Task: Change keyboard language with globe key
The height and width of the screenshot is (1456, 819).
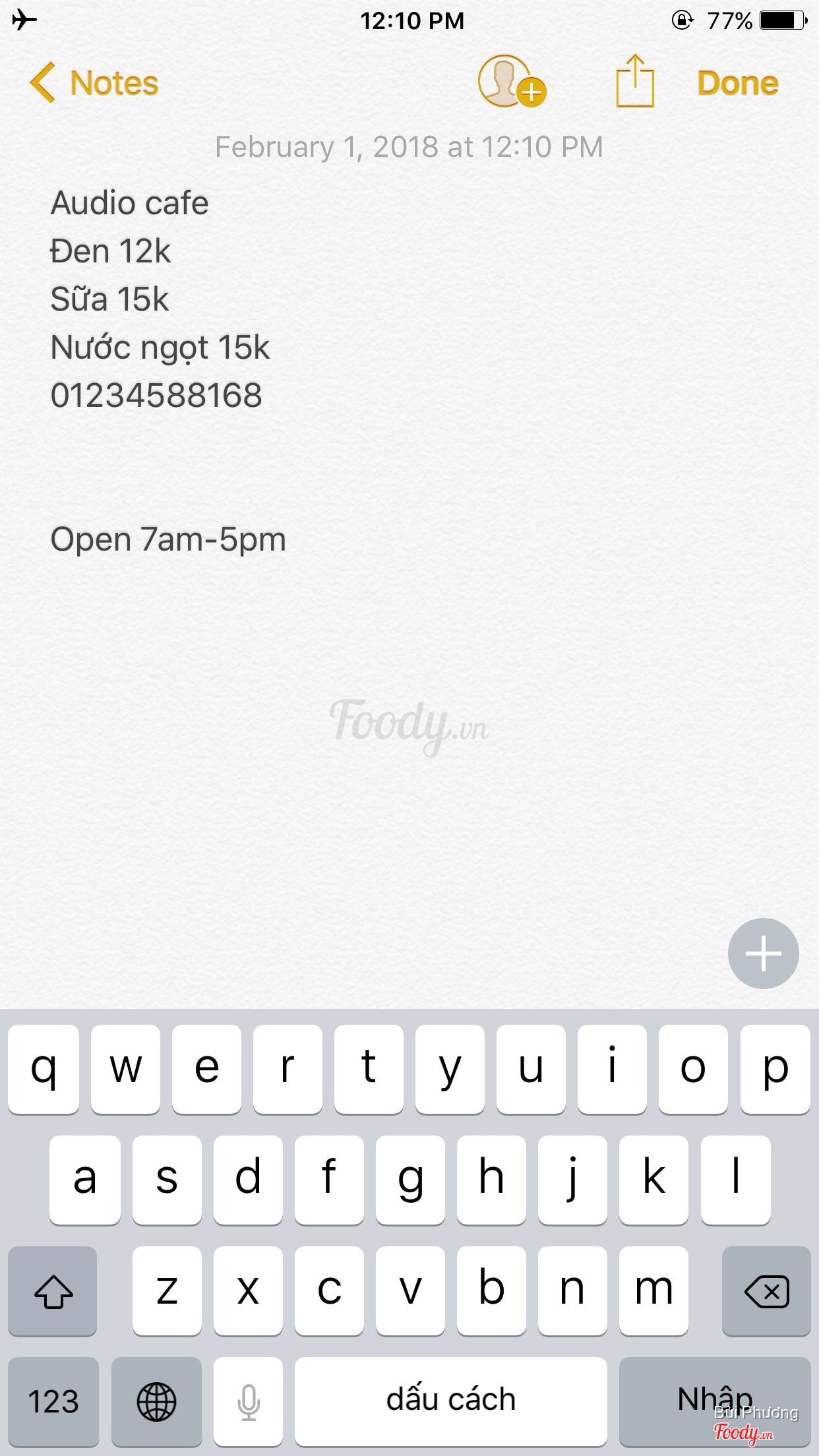Action: pos(156,1401)
